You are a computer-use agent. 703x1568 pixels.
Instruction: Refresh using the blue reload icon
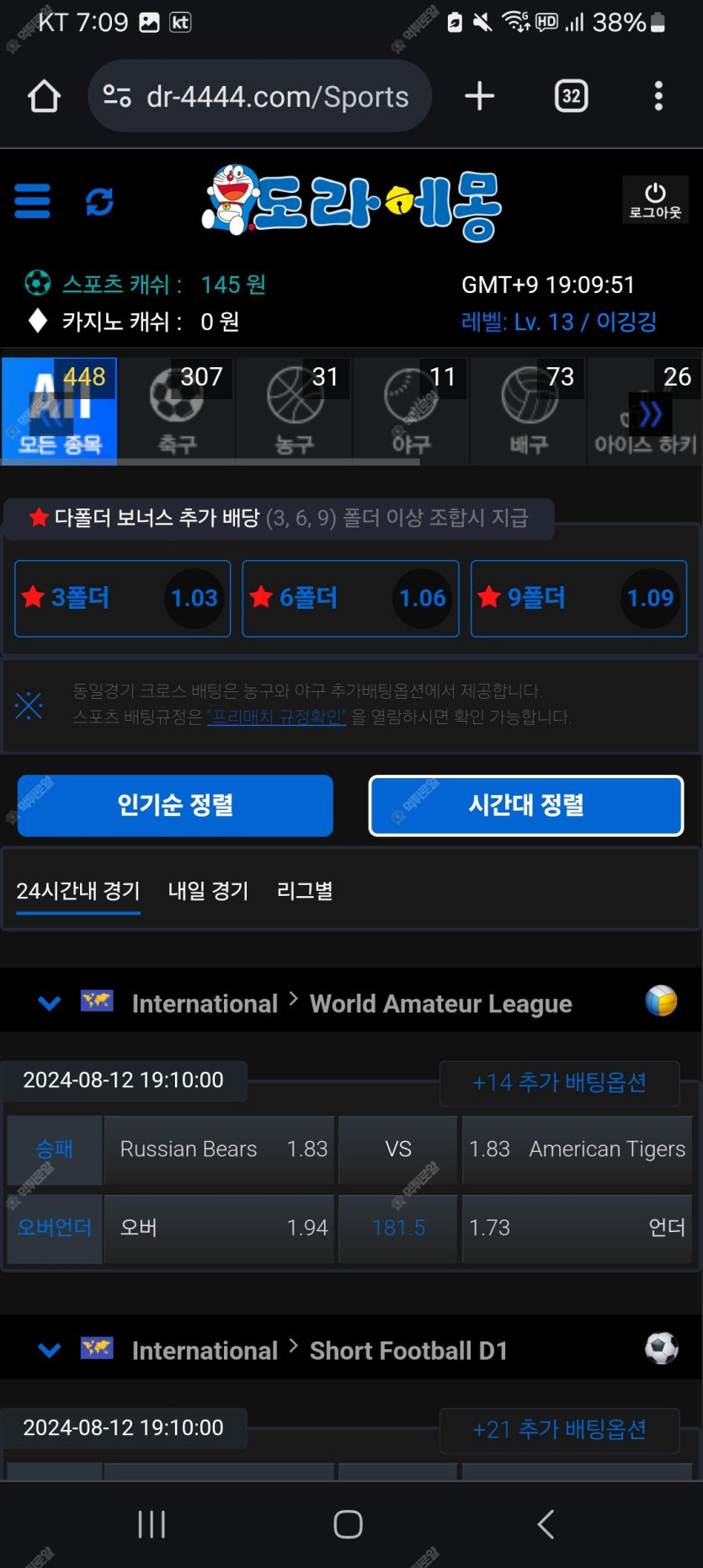(x=99, y=201)
